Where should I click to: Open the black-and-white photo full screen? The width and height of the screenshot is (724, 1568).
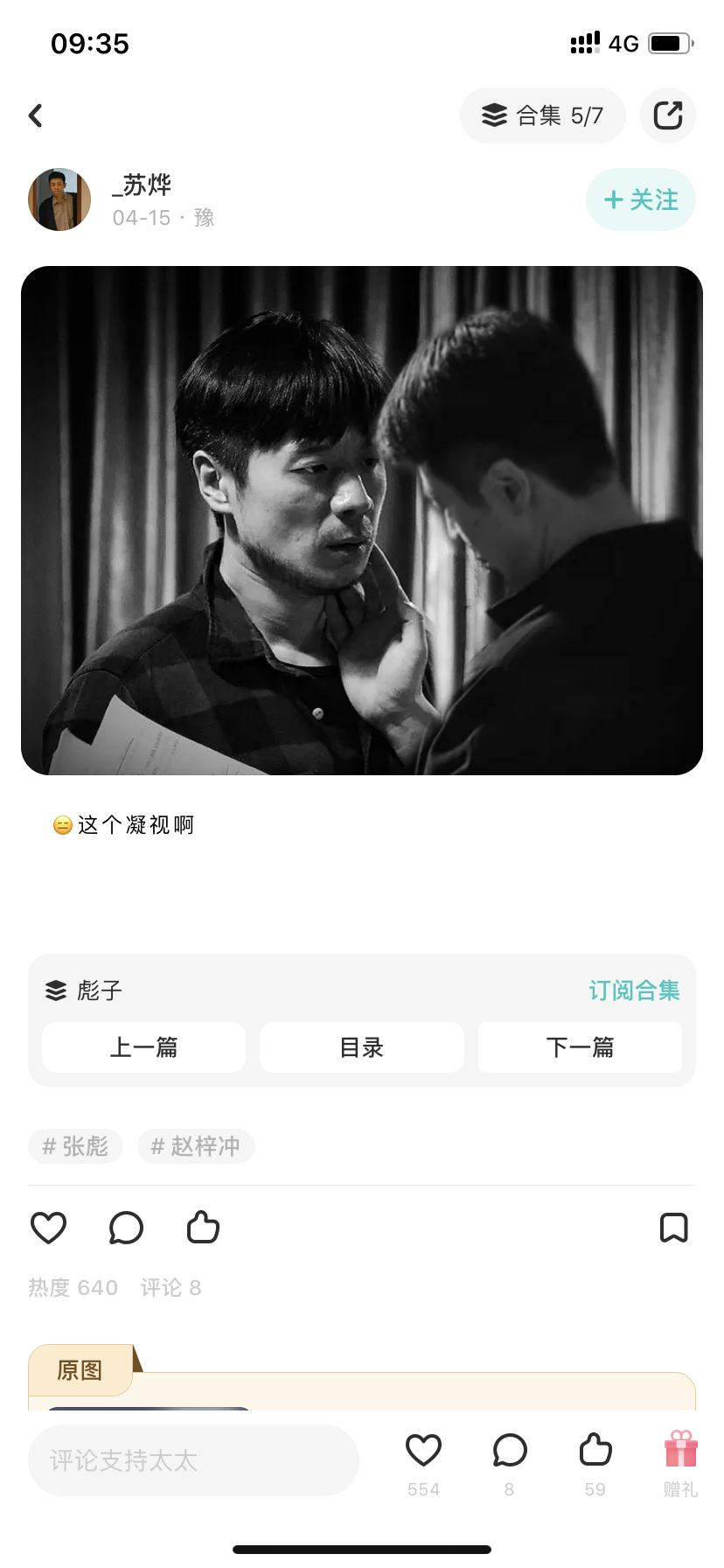[x=362, y=521]
